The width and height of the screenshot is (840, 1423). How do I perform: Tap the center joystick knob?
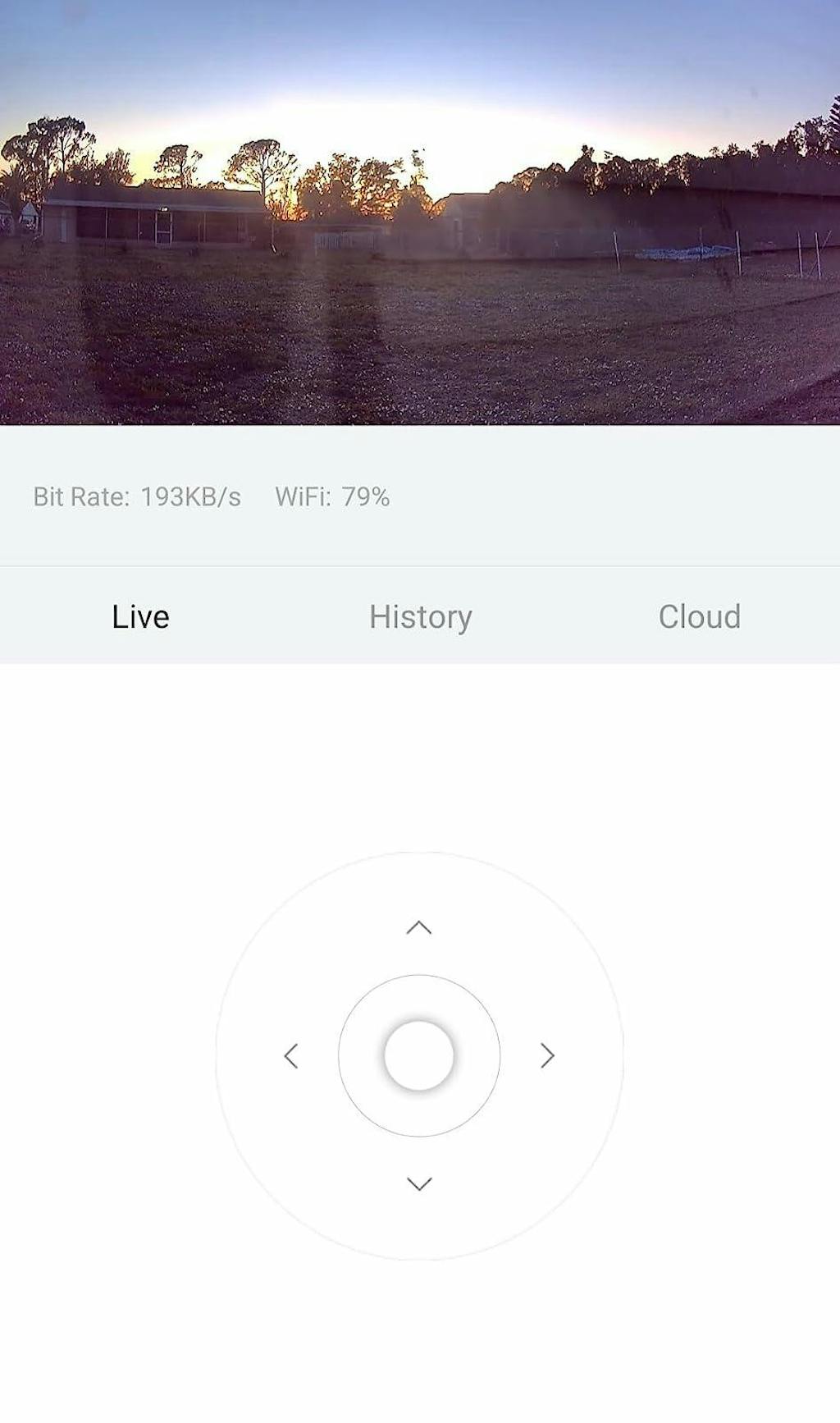click(x=419, y=1055)
